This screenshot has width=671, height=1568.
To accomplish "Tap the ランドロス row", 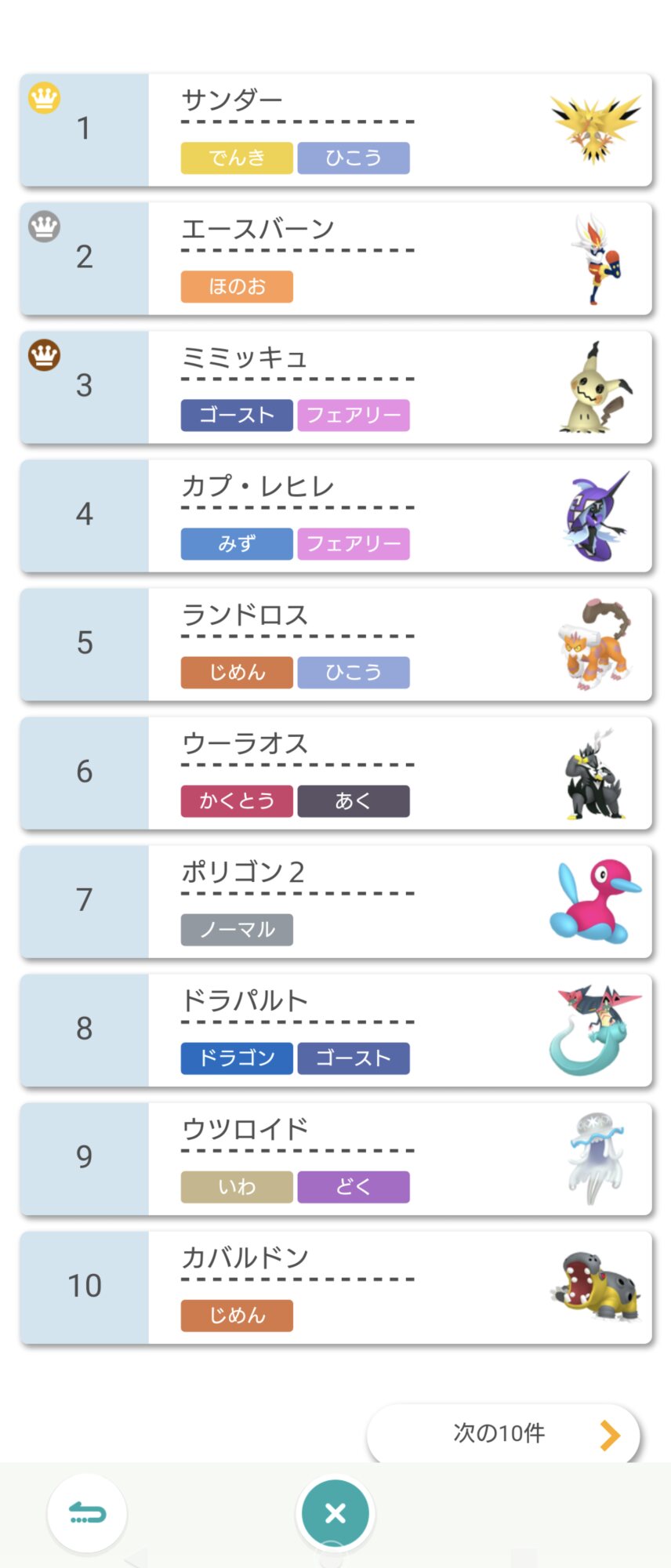I will [x=335, y=644].
